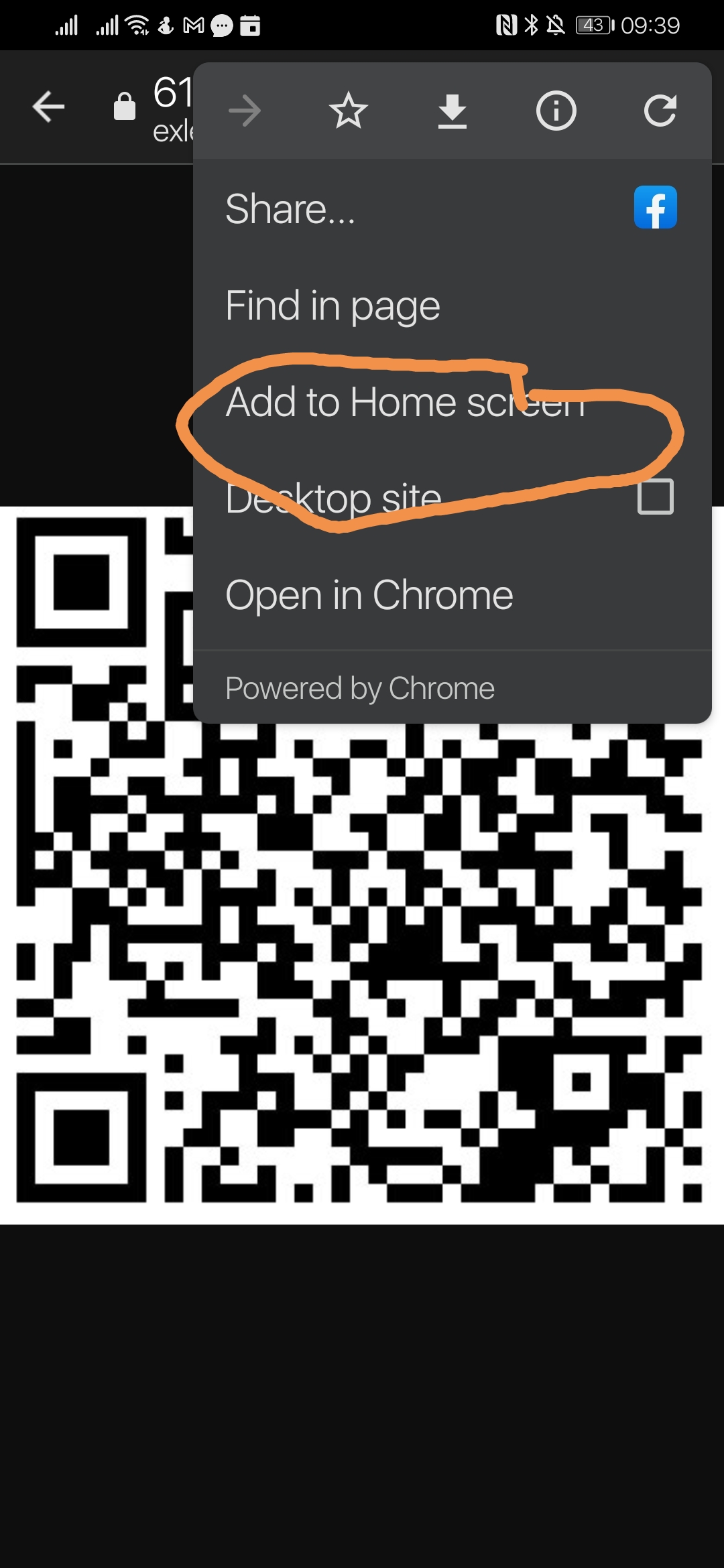Bookmark this page with the star
724x1568 pixels.
click(x=348, y=111)
